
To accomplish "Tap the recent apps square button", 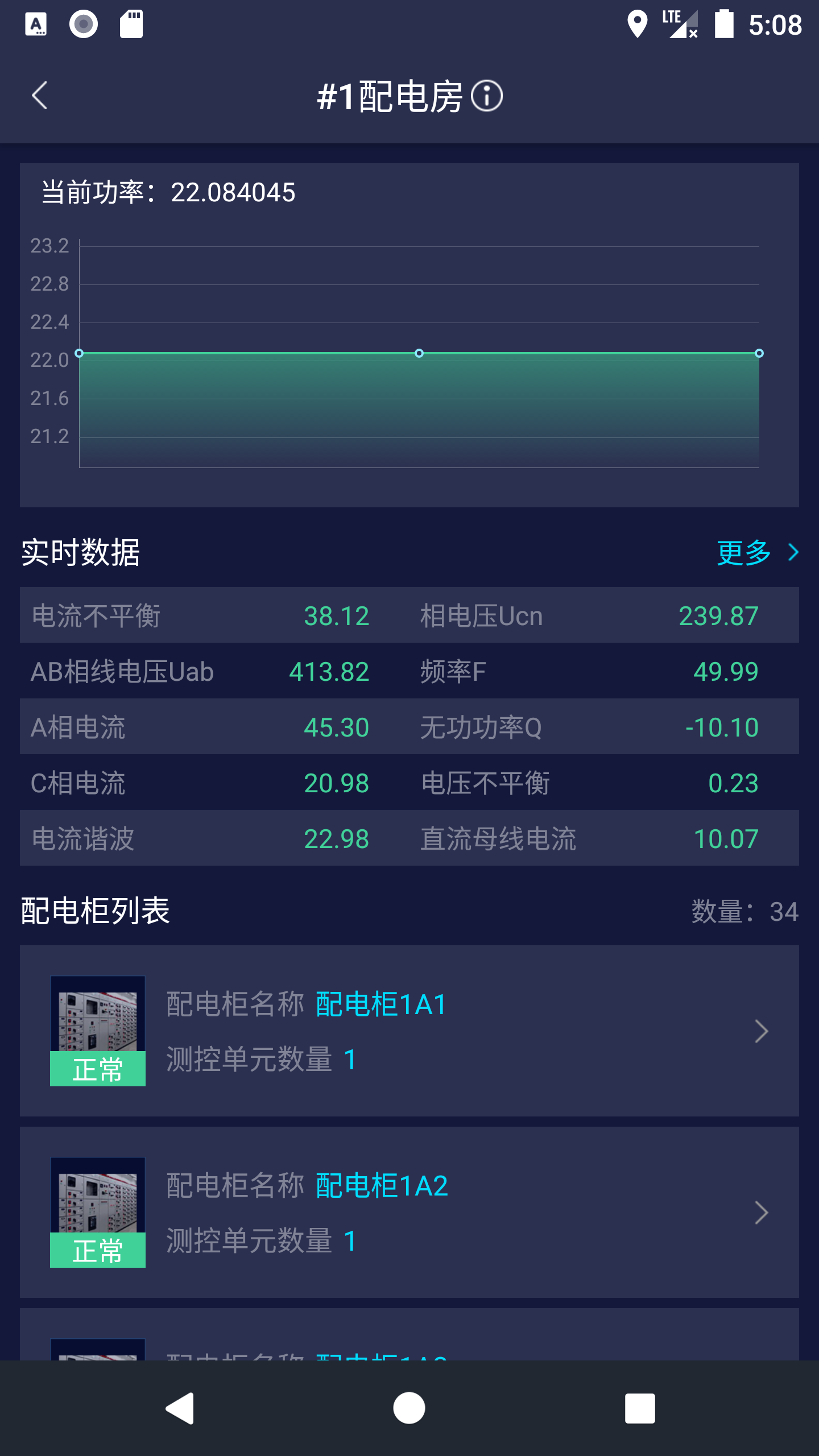I will 641,1408.
